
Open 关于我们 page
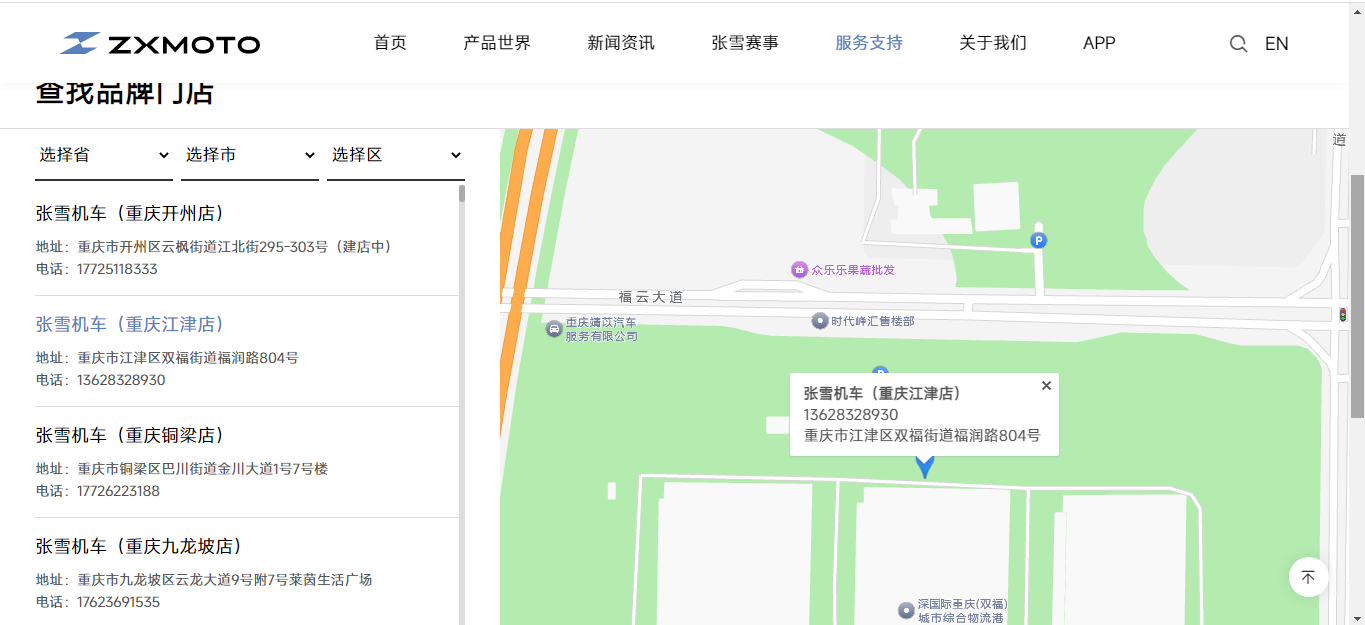coord(993,43)
